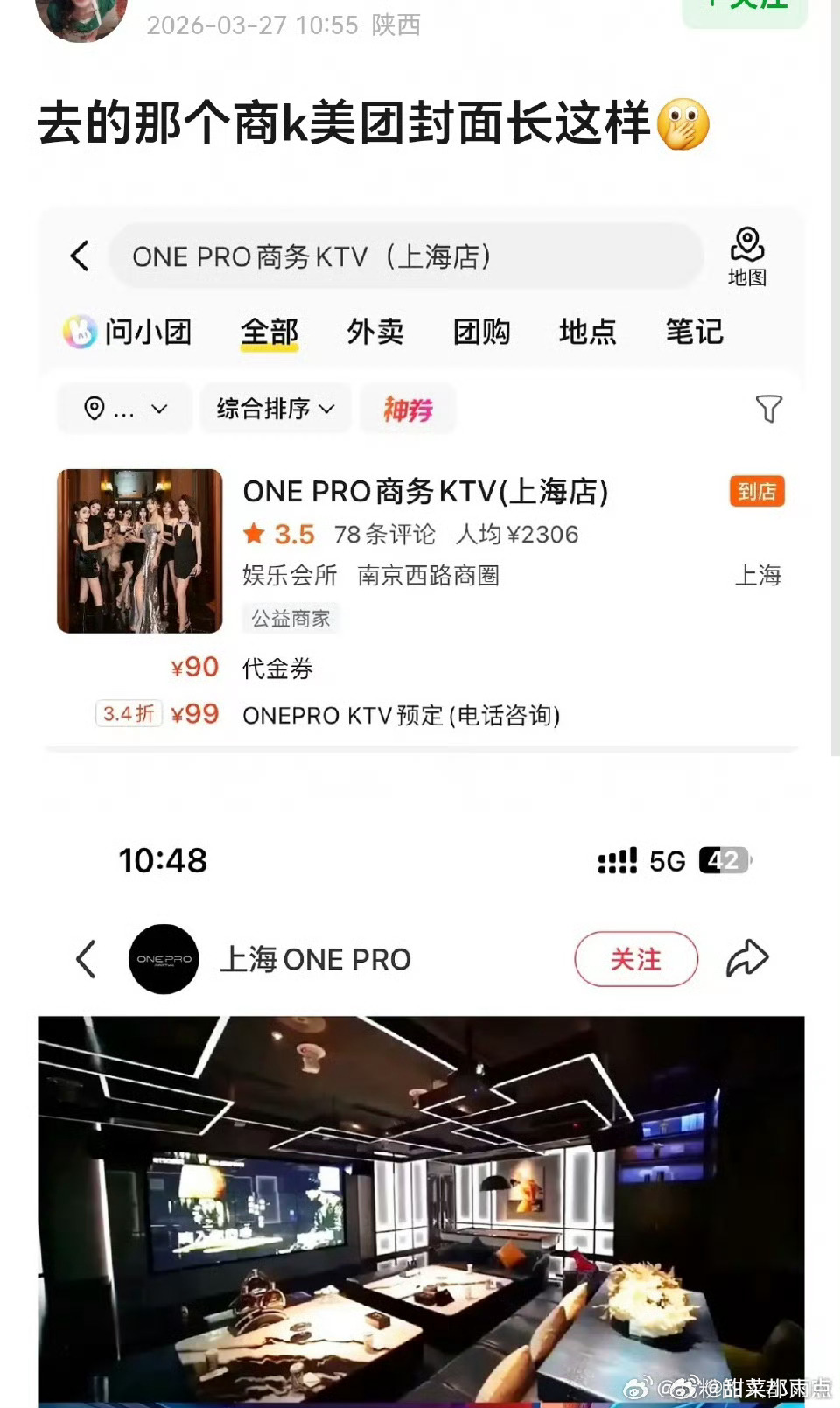Open the poster's profile avatar
This screenshot has height=1408, width=840.
(x=81, y=16)
